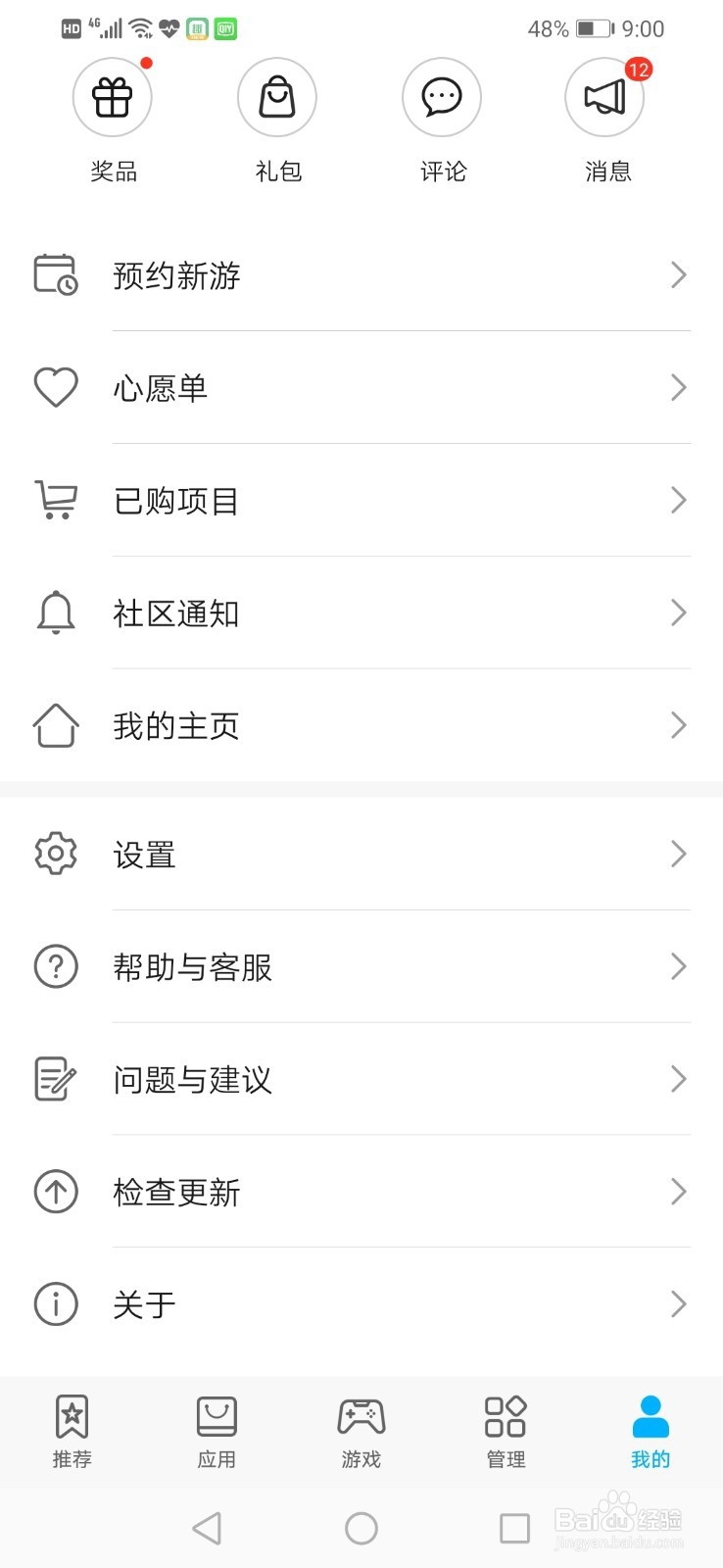The height and width of the screenshot is (1568, 723).
Task: Expand the 预约新游 row chevron
Action: tap(677, 275)
